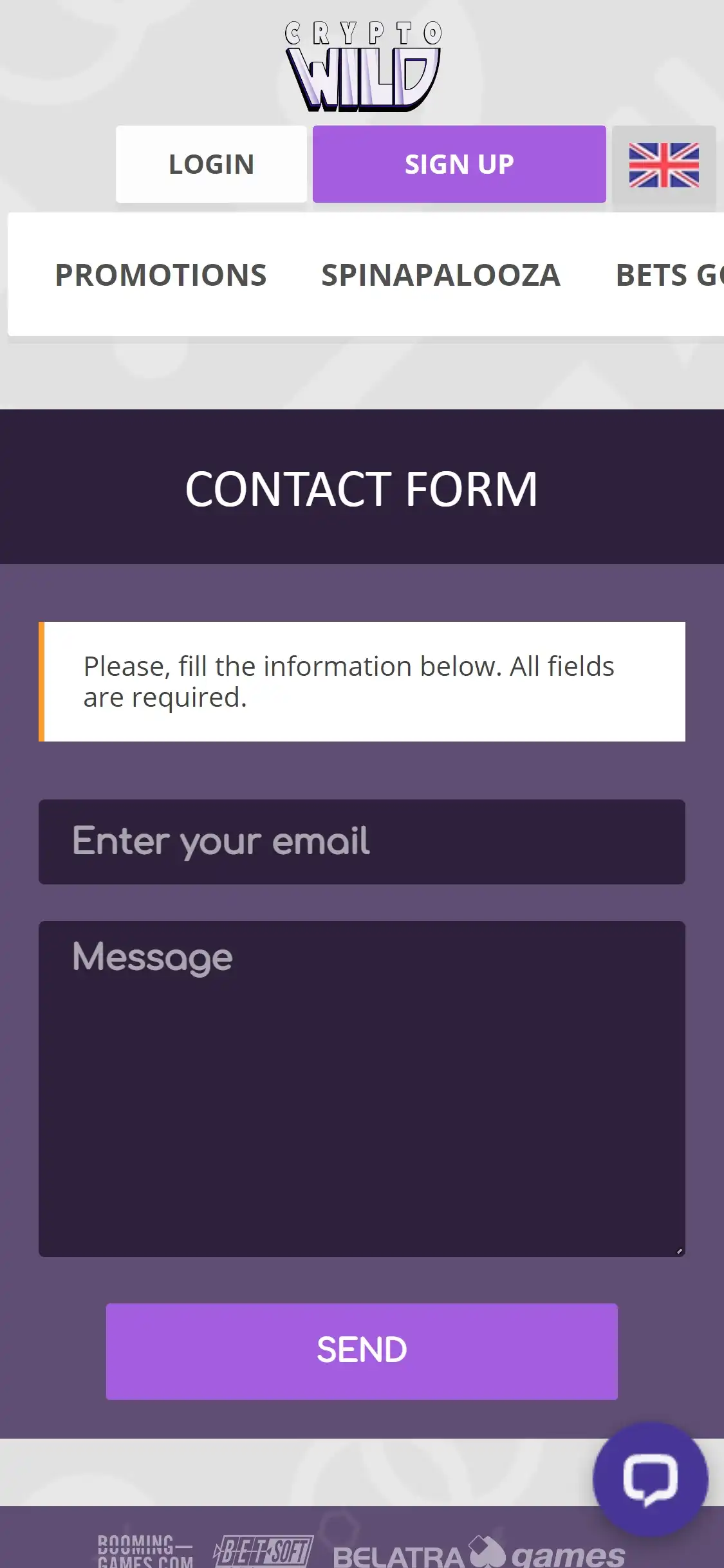This screenshot has width=724, height=1568.
Task: Open the SPINAPALOOZA page
Action: [441, 275]
